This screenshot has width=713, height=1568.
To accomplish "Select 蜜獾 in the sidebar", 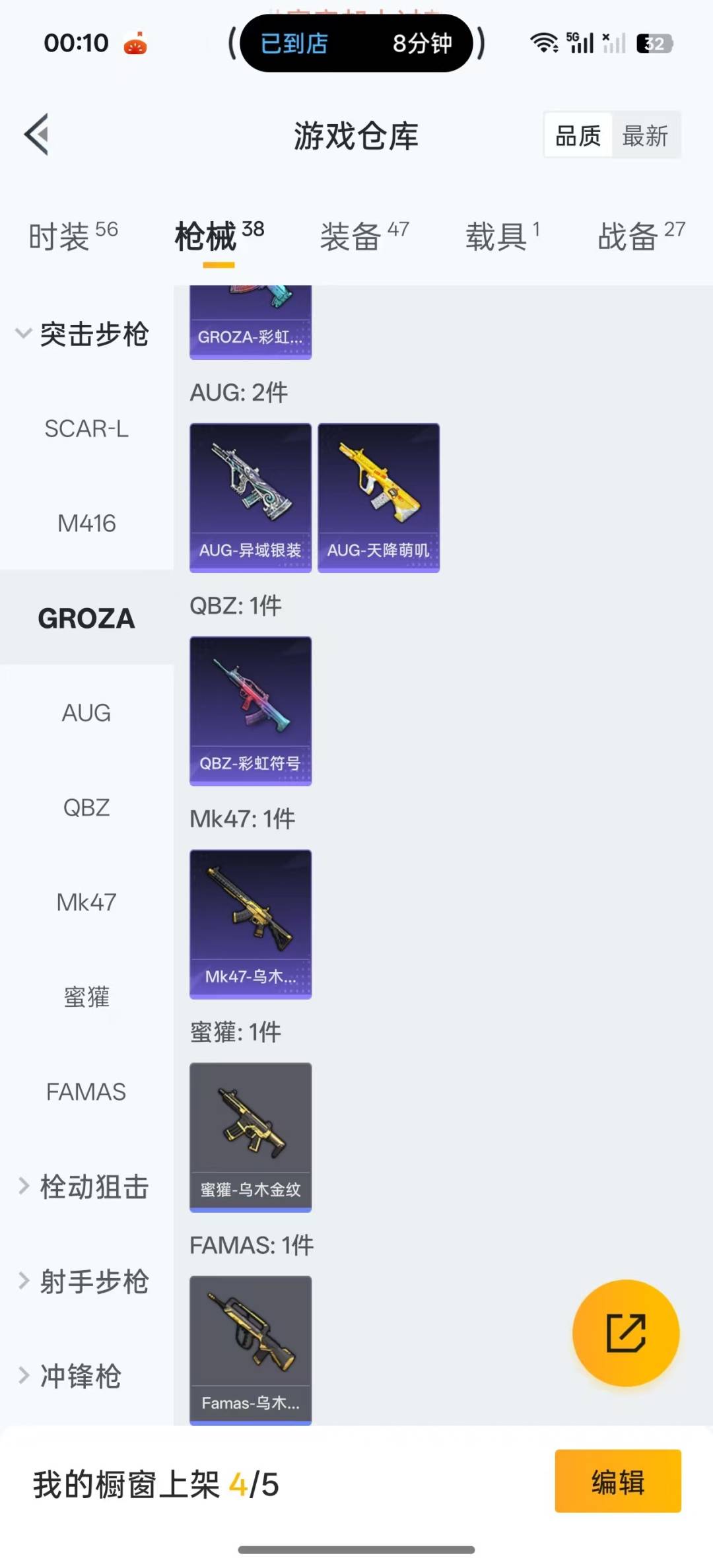I will click(86, 997).
